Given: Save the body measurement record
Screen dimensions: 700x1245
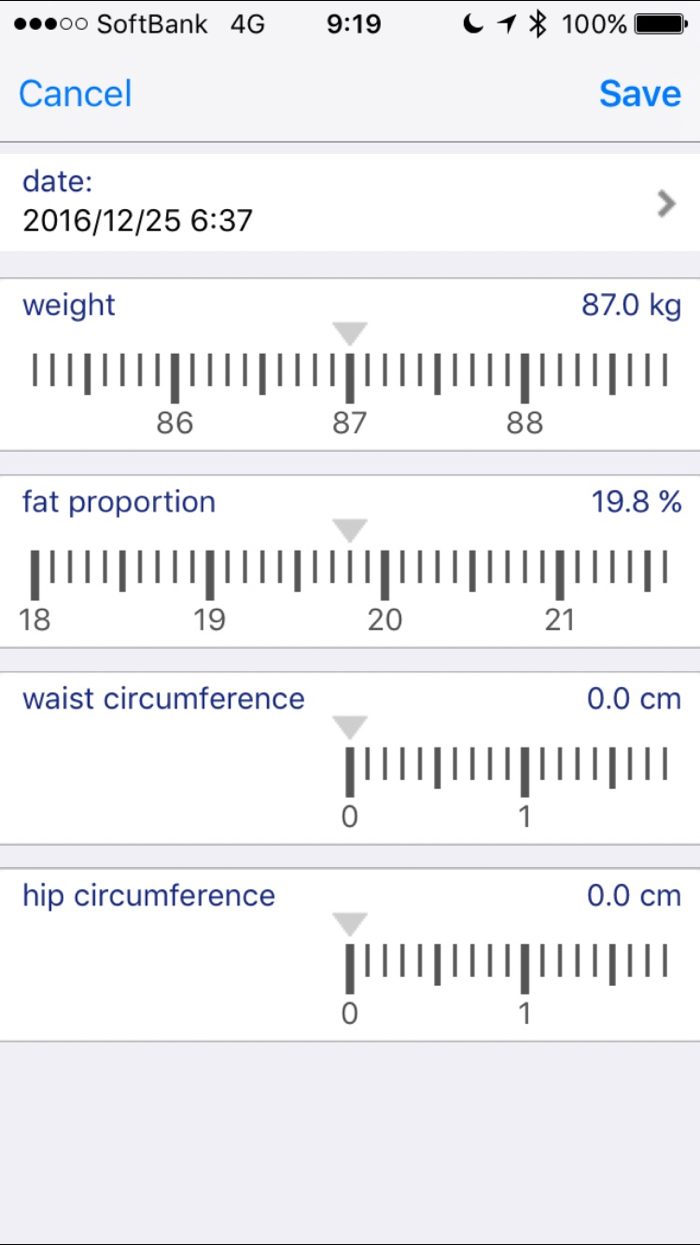Looking at the screenshot, I should pos(640,94).
